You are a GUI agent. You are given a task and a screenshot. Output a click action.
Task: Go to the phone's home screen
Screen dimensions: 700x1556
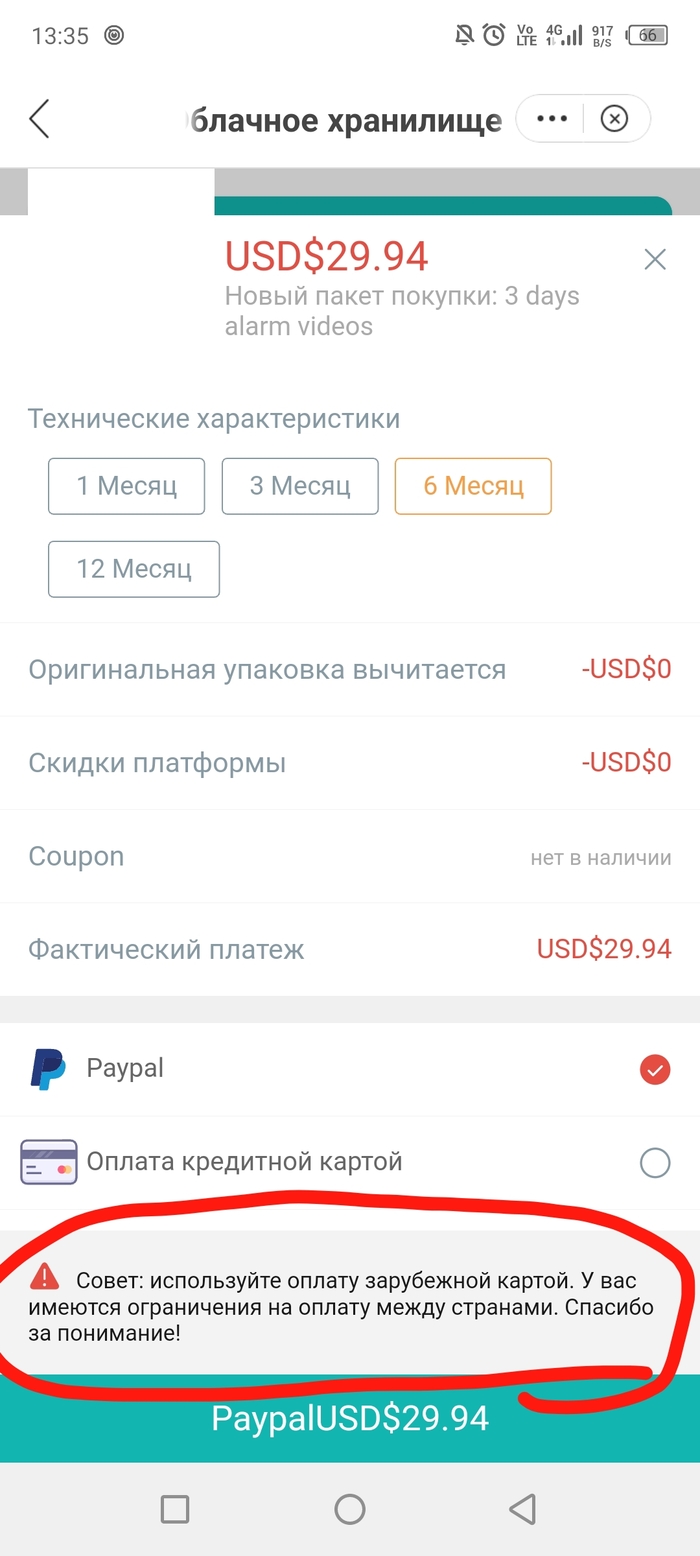pos(349,1509)
